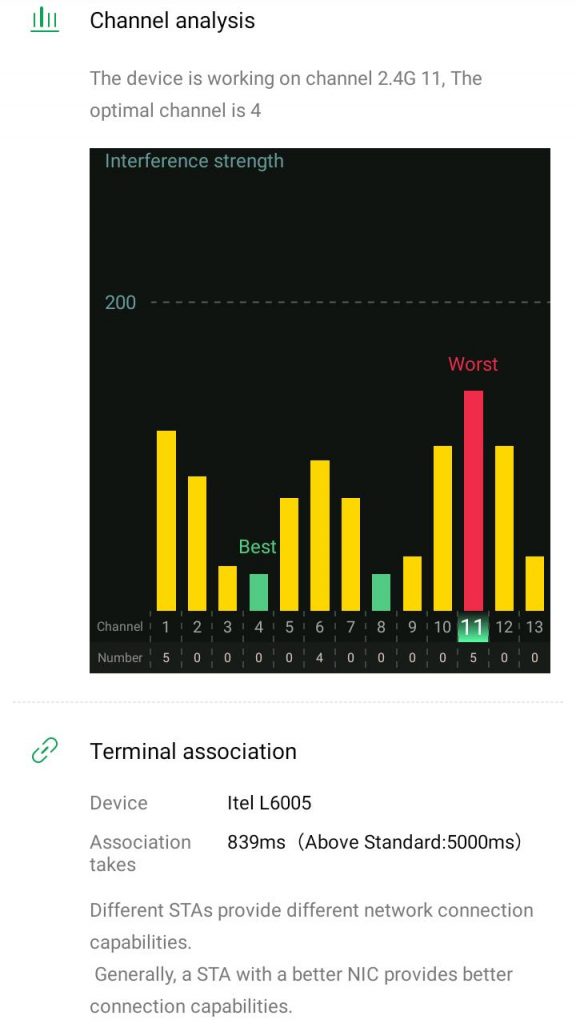Select channel 13 in the interference chart
This screenshot has width=576, height=1024.
pos(534,627)
